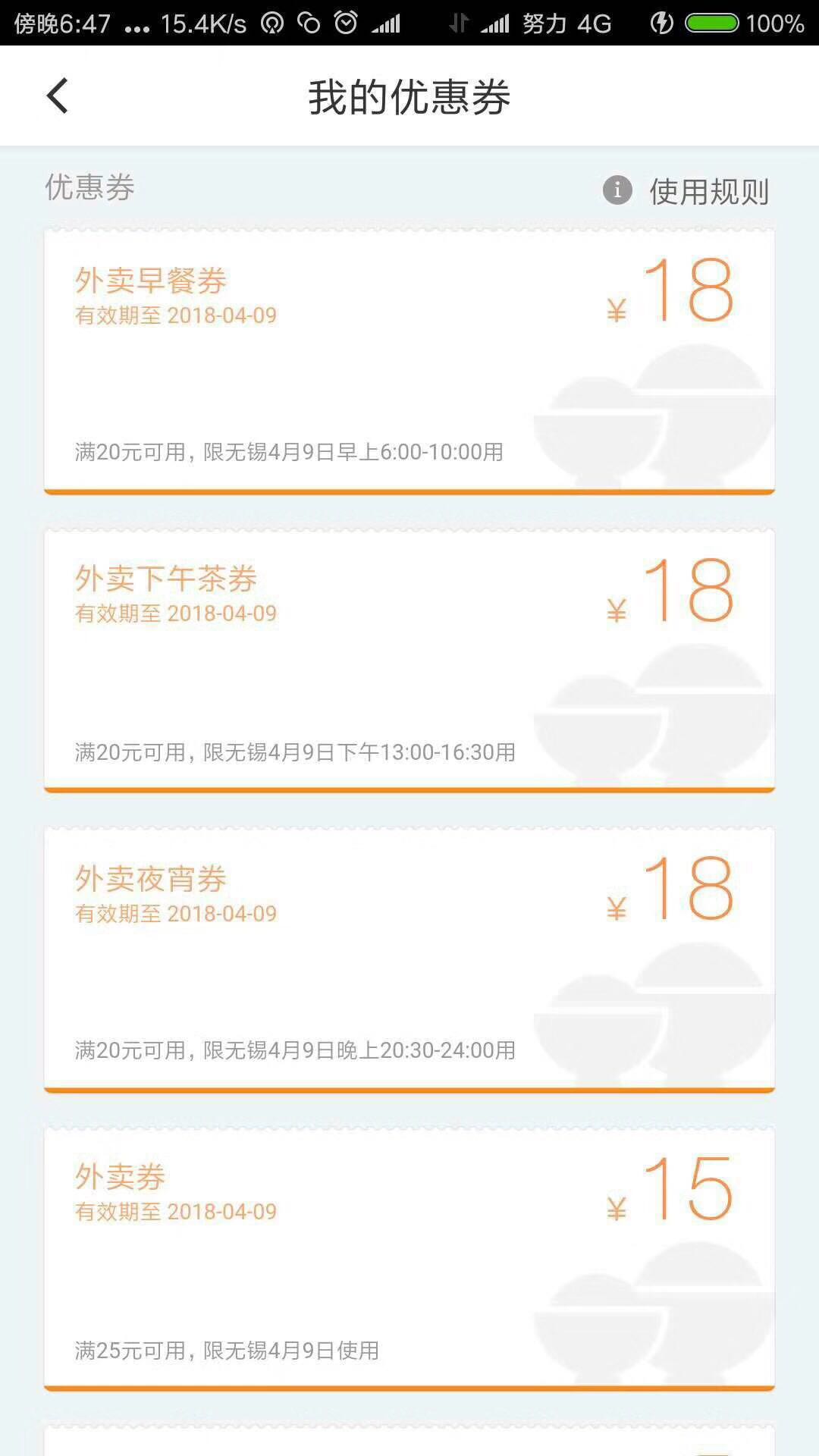Select the 外卖早餐券 coupon card
Viewport: 819px width, 1456px height.
pyautogui.click(x=409, y=362)
